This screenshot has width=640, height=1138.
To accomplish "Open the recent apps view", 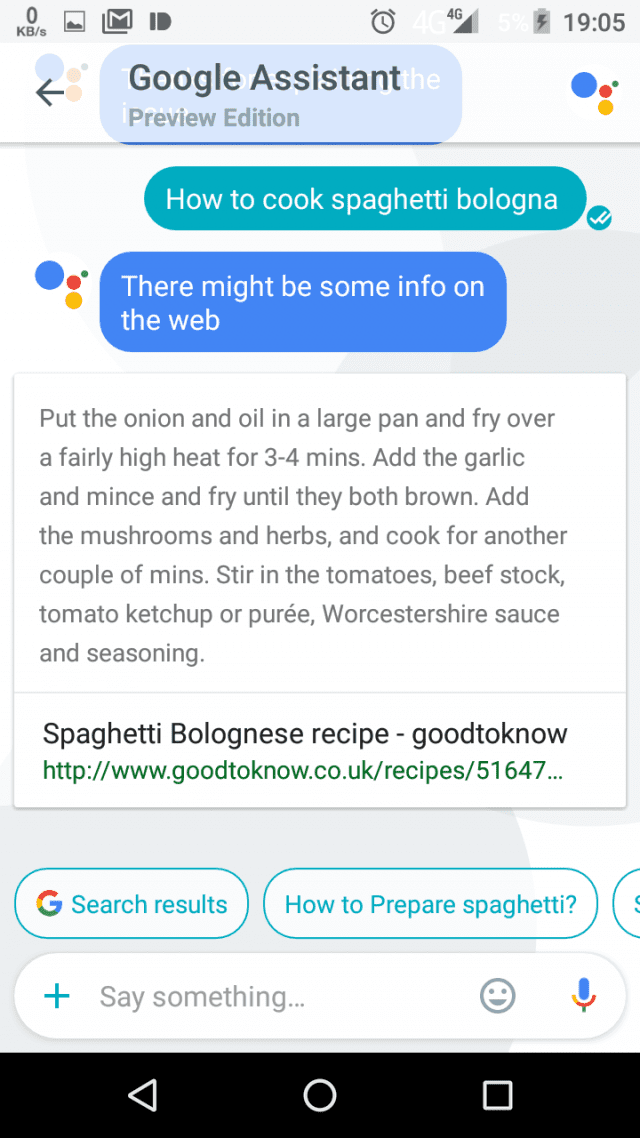I will coord(498,1094).
